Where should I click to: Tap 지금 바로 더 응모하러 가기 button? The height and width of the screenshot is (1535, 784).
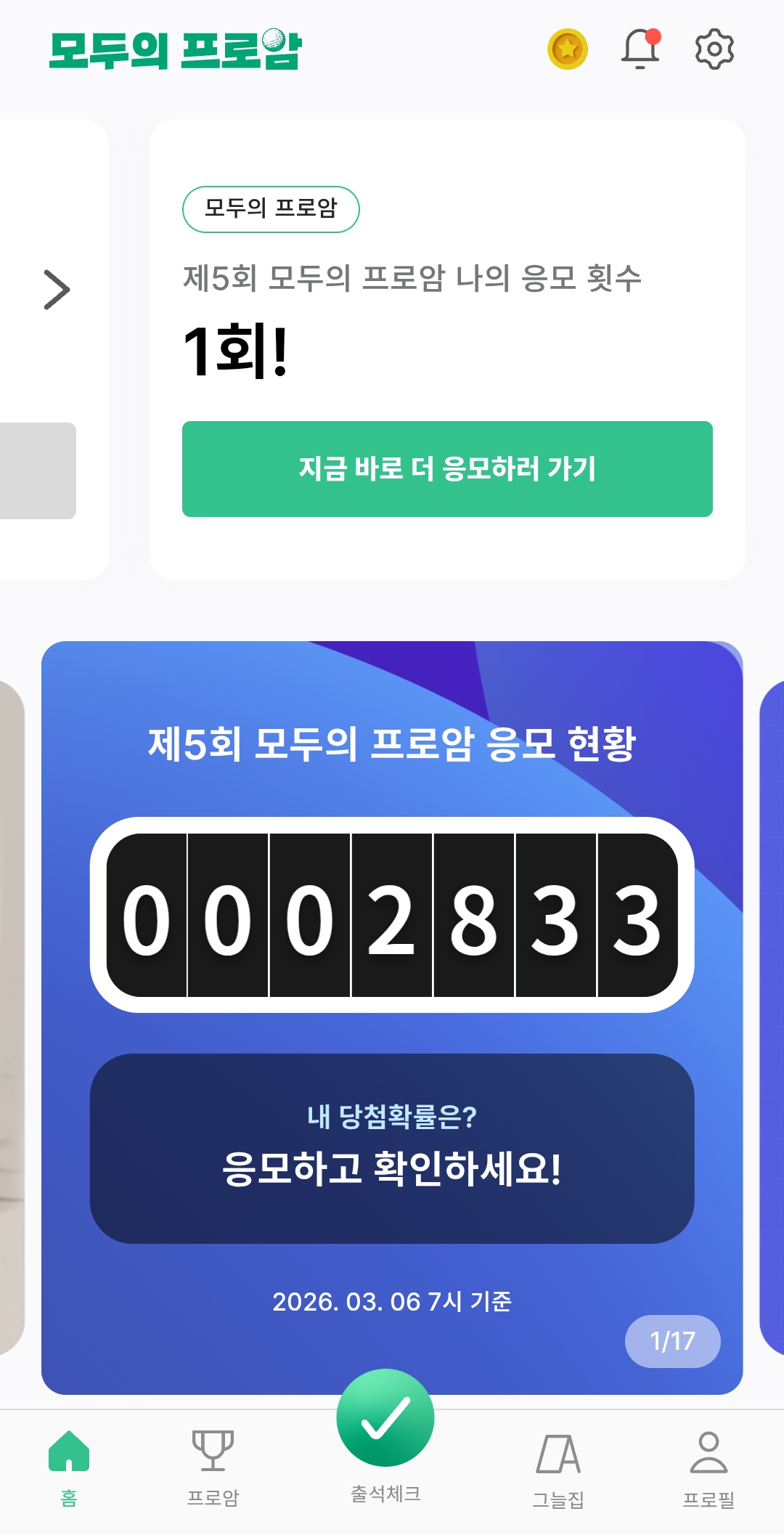(x=447, y=469)
